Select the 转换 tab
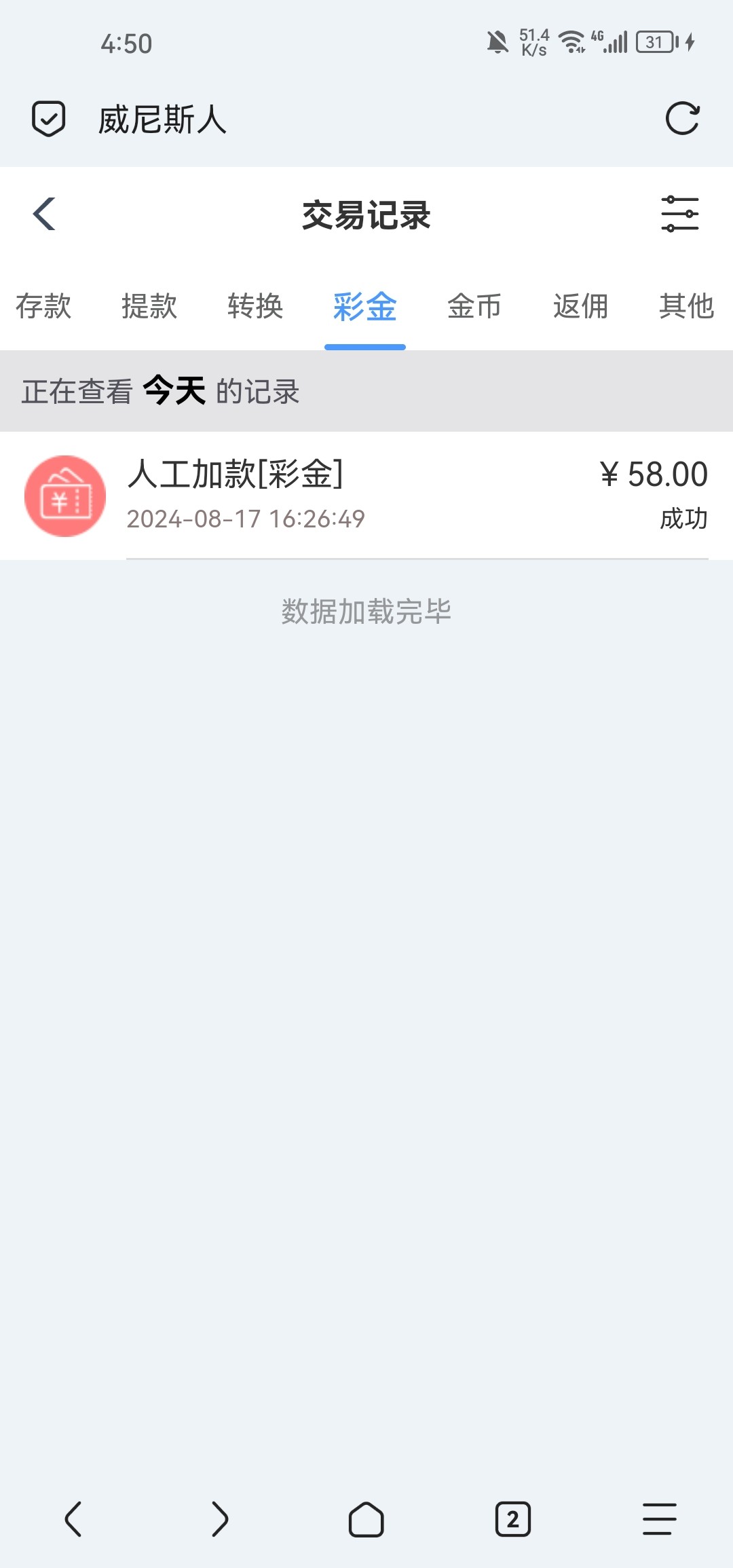 pyautogui.click(x=255, y=306)
